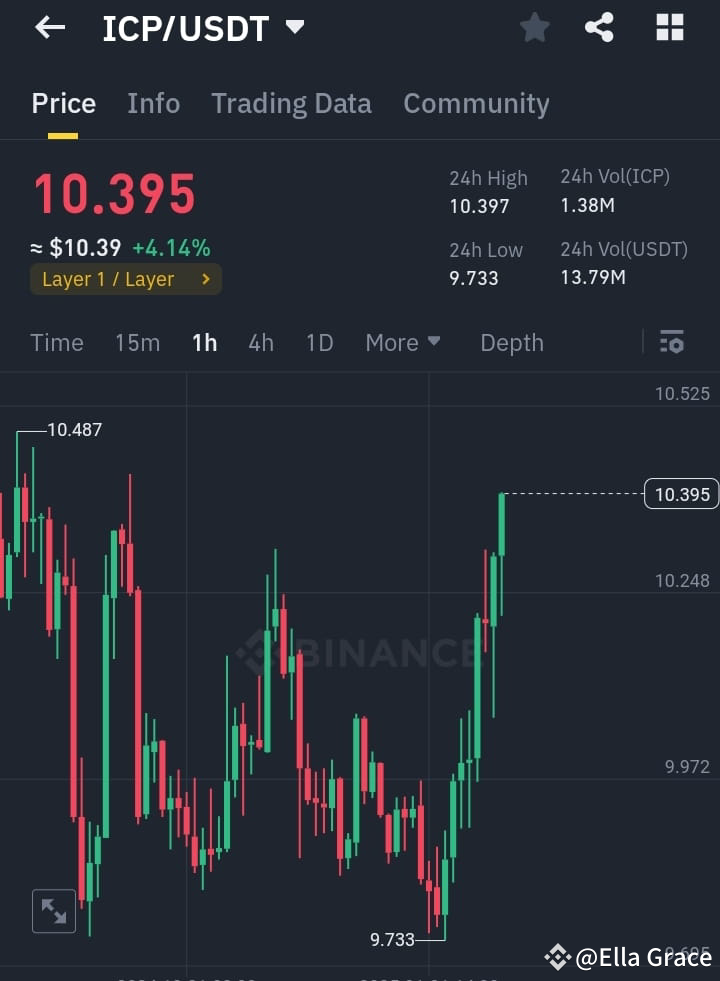This screenshot has height=981, width=720.
Task: Open the grid menu in the top right
Action: 668,27
